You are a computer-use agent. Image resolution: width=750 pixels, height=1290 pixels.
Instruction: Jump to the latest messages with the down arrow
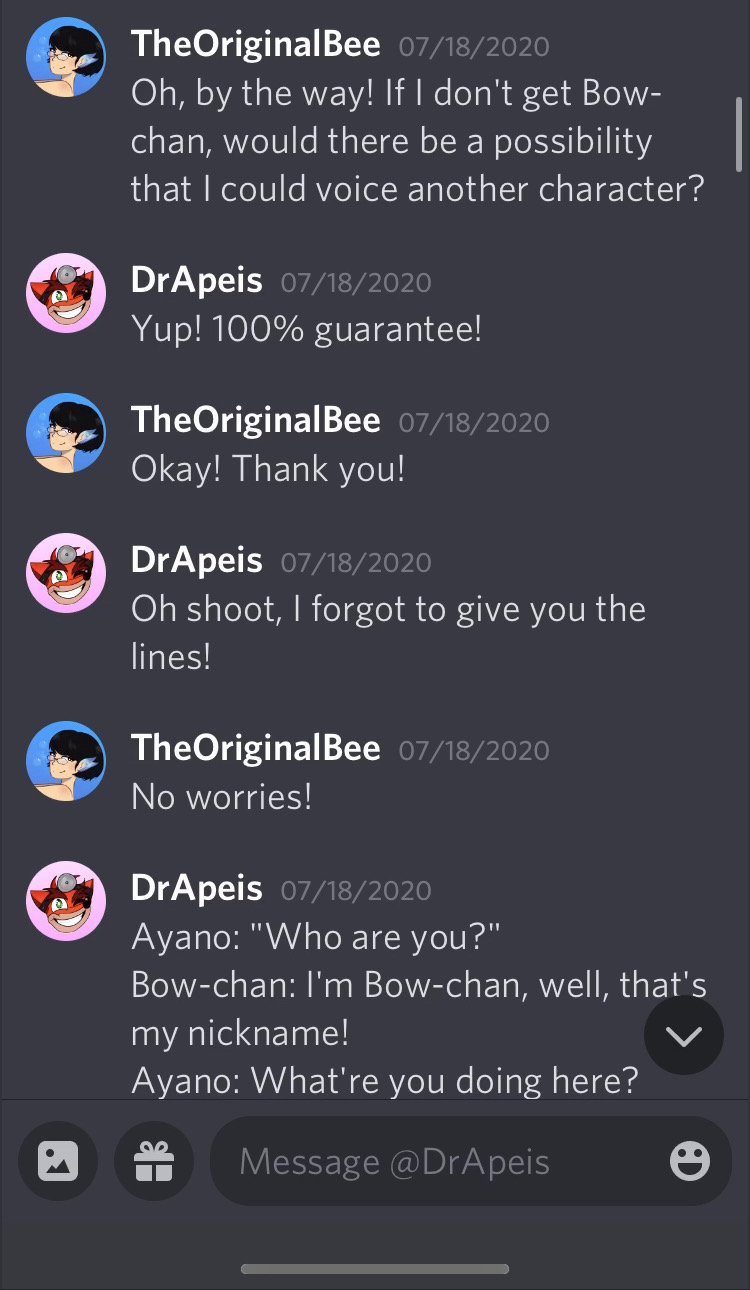[684, 1036]
